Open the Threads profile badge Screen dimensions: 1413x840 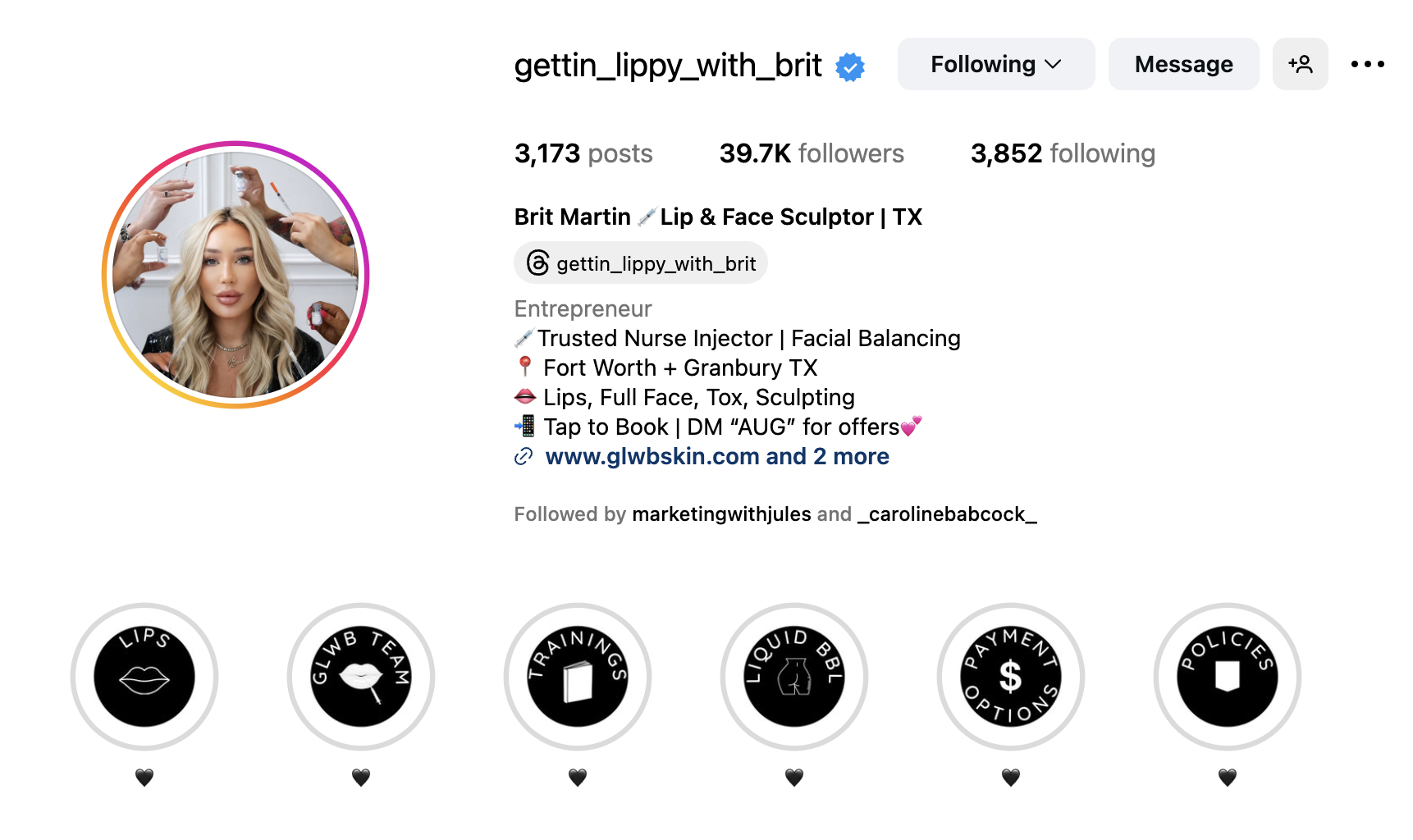[641, 263]
